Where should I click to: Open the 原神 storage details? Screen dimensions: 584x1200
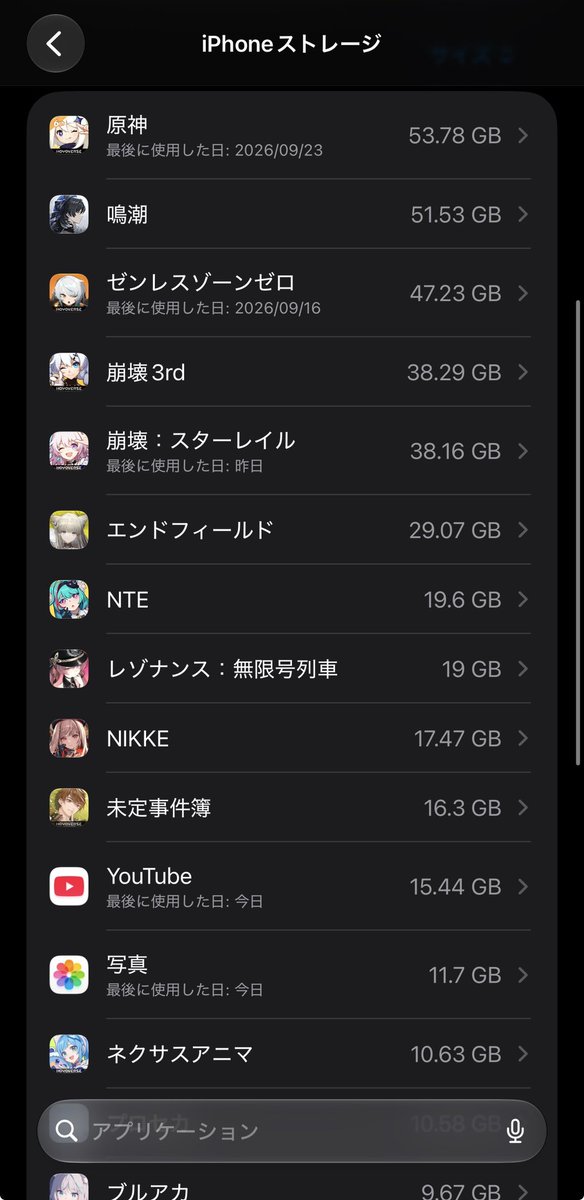coord(292,136)
